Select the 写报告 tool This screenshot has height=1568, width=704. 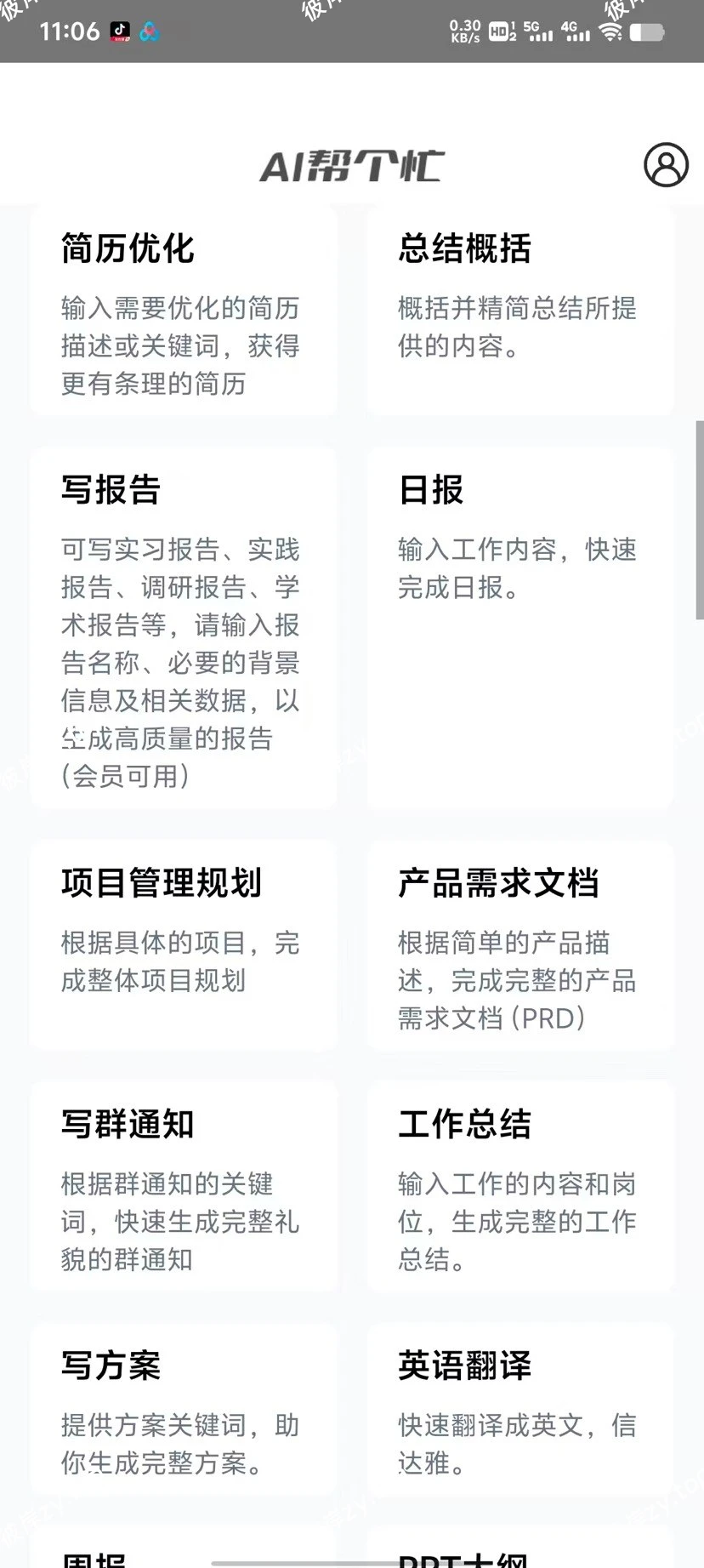pos(182,625)
